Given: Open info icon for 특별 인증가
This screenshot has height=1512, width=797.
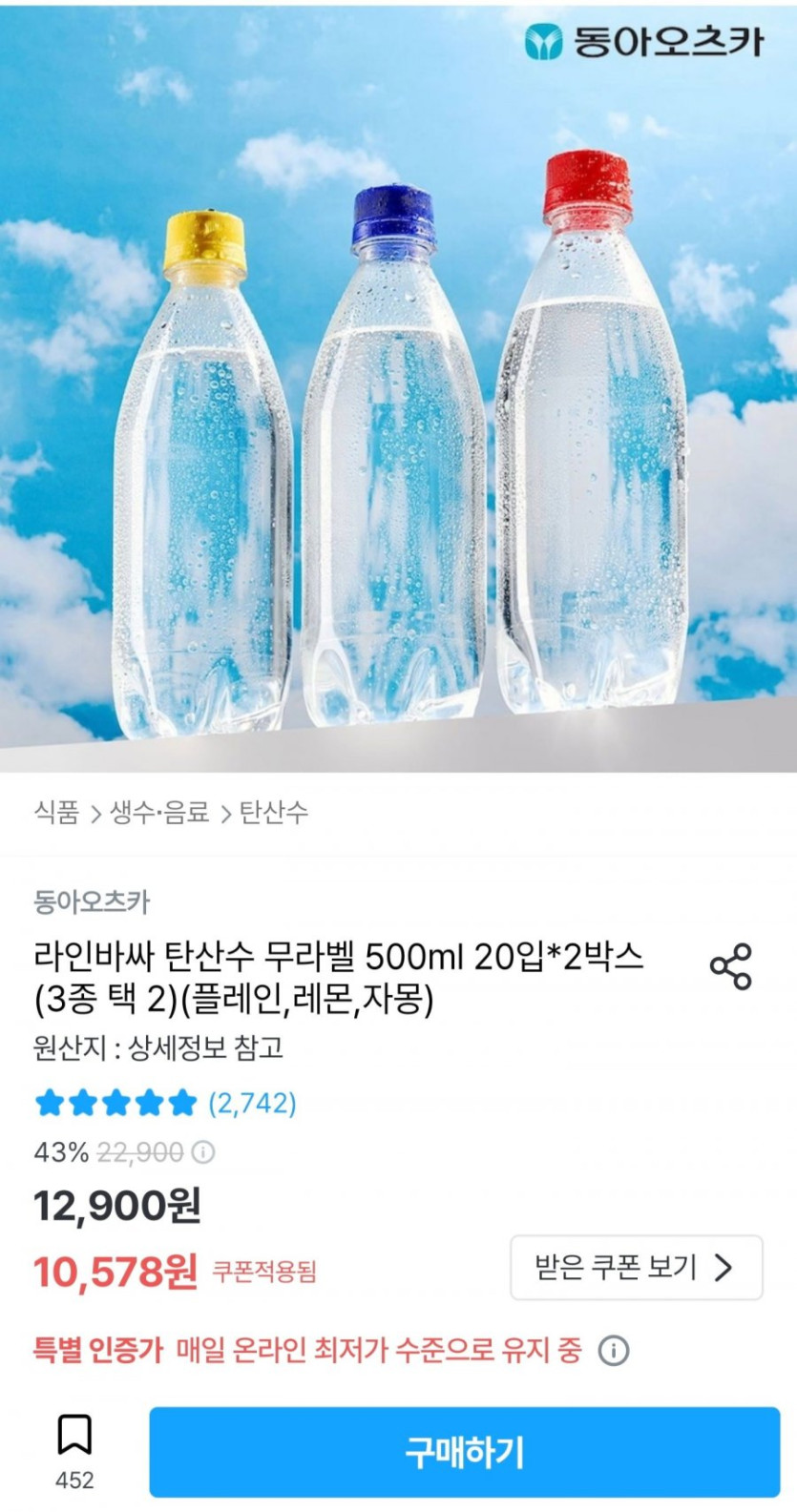Looking at the screenshot, I should [614, 1350].
